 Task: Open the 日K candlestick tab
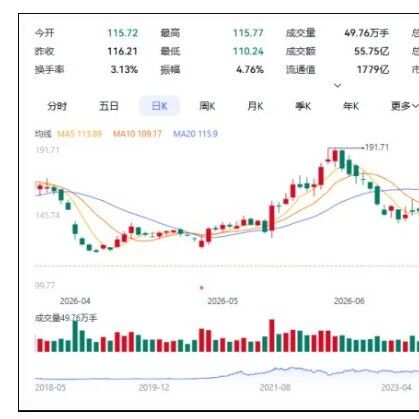pos(159,106)
